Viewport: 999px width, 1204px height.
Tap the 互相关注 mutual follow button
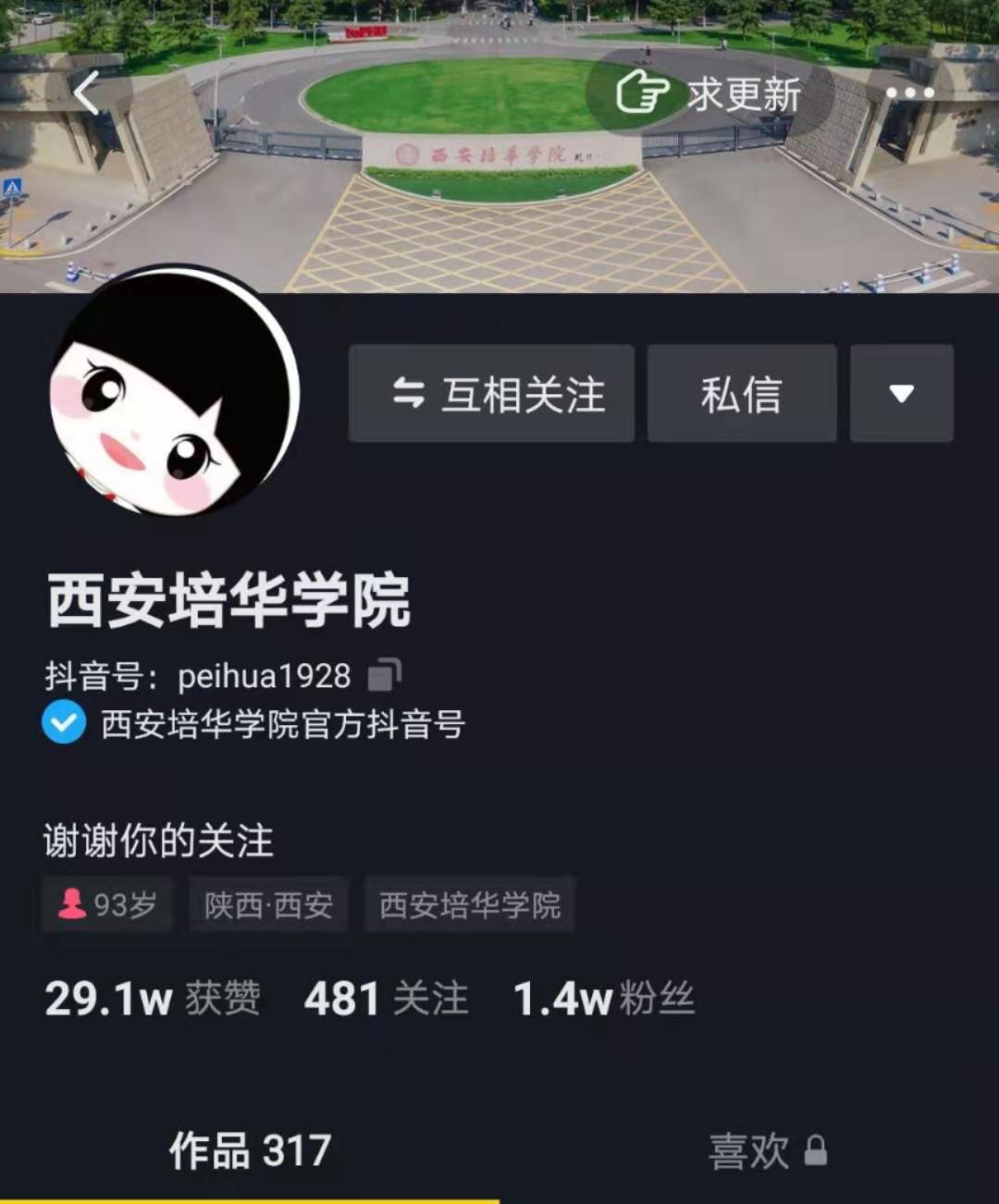pyautogui.click(x=491, y=394)
